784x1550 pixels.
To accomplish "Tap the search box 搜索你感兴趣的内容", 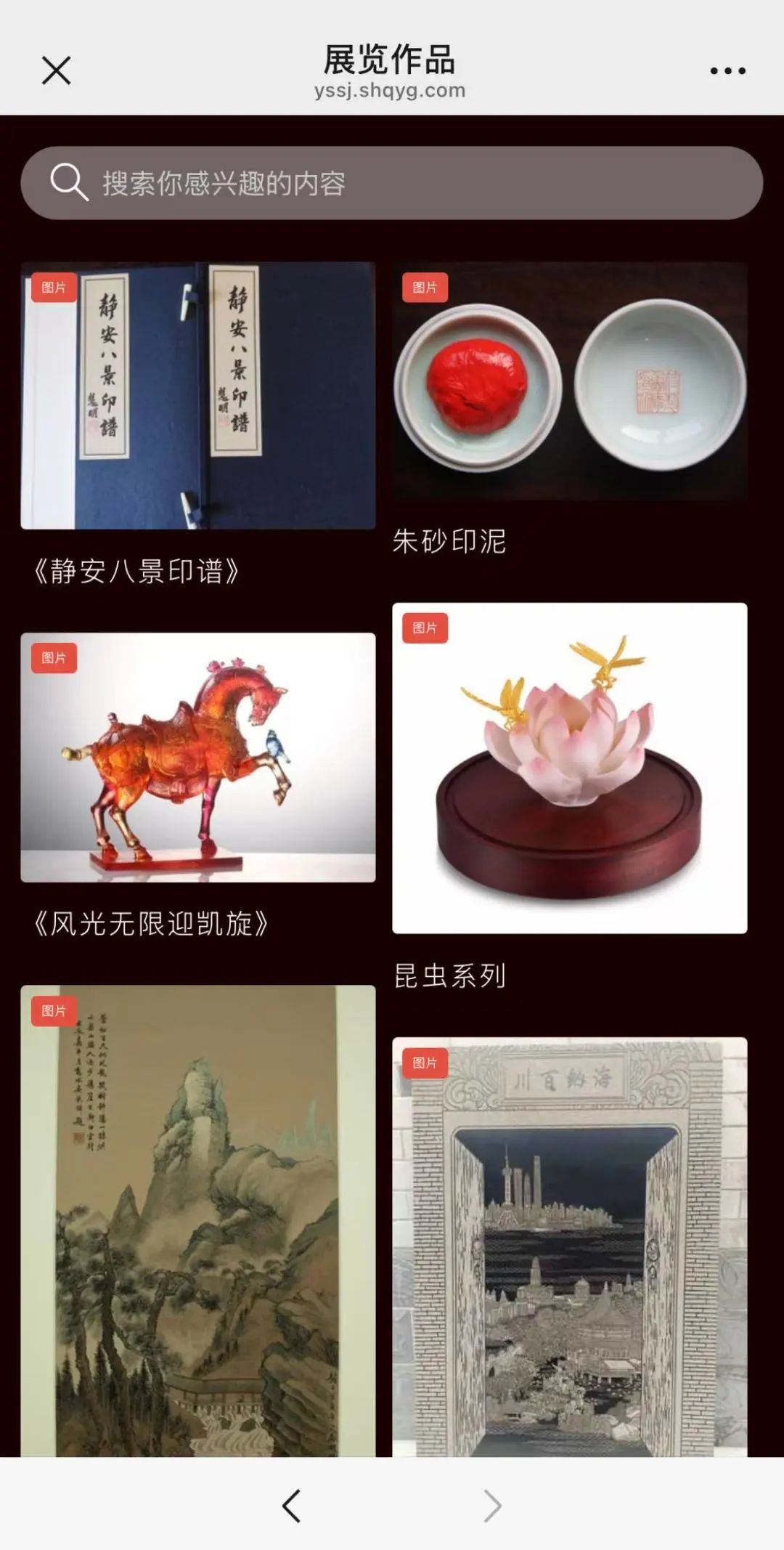I will pos(391,183).
